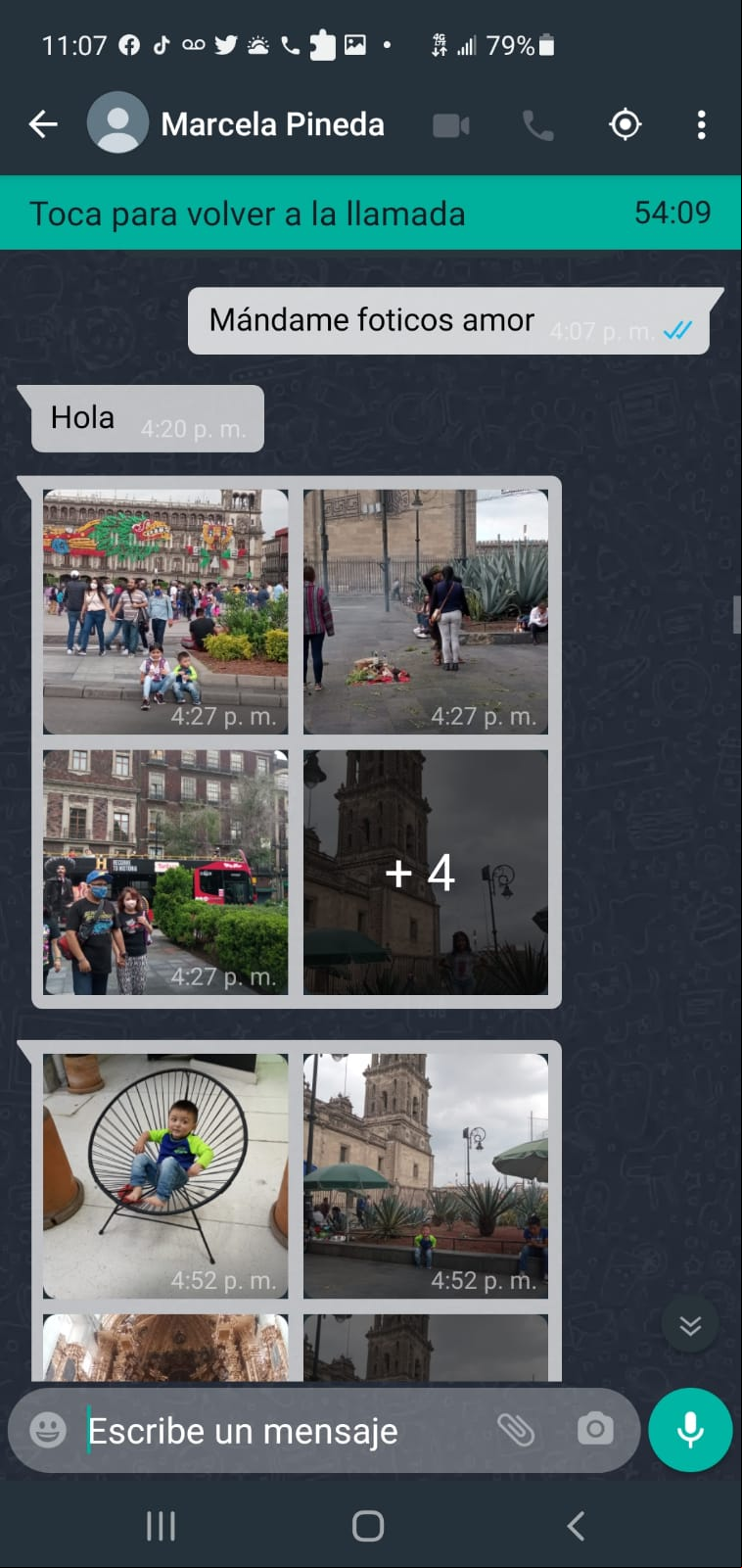Open the photo with the red tour bus
The image size is (742, 1568).
point(165,872)
